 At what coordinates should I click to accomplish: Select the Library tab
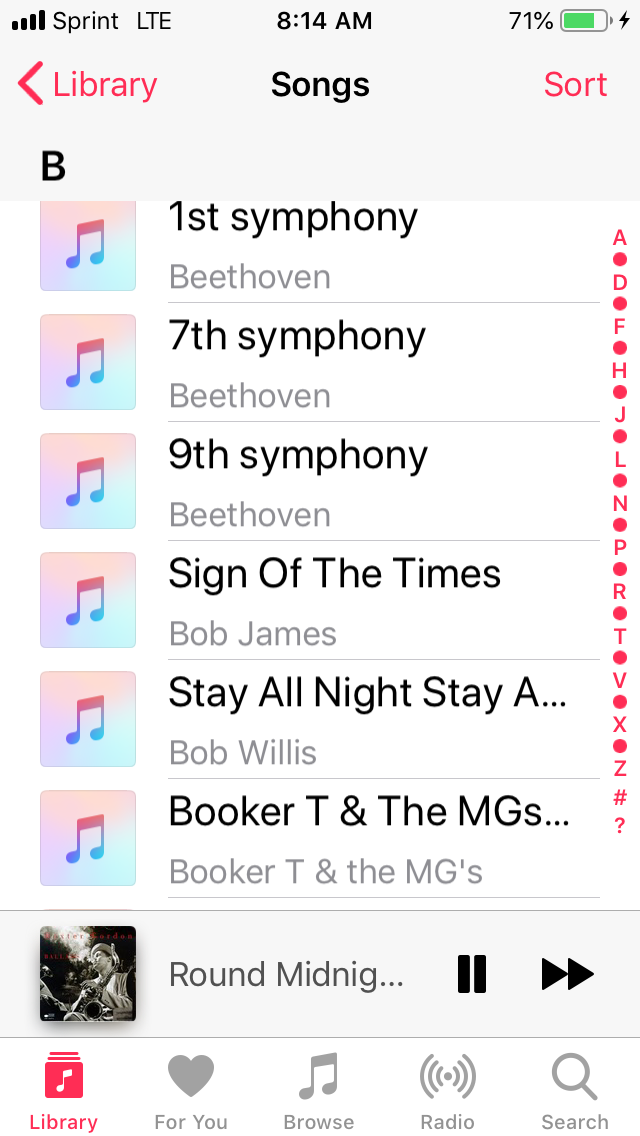pos(63,1090)
